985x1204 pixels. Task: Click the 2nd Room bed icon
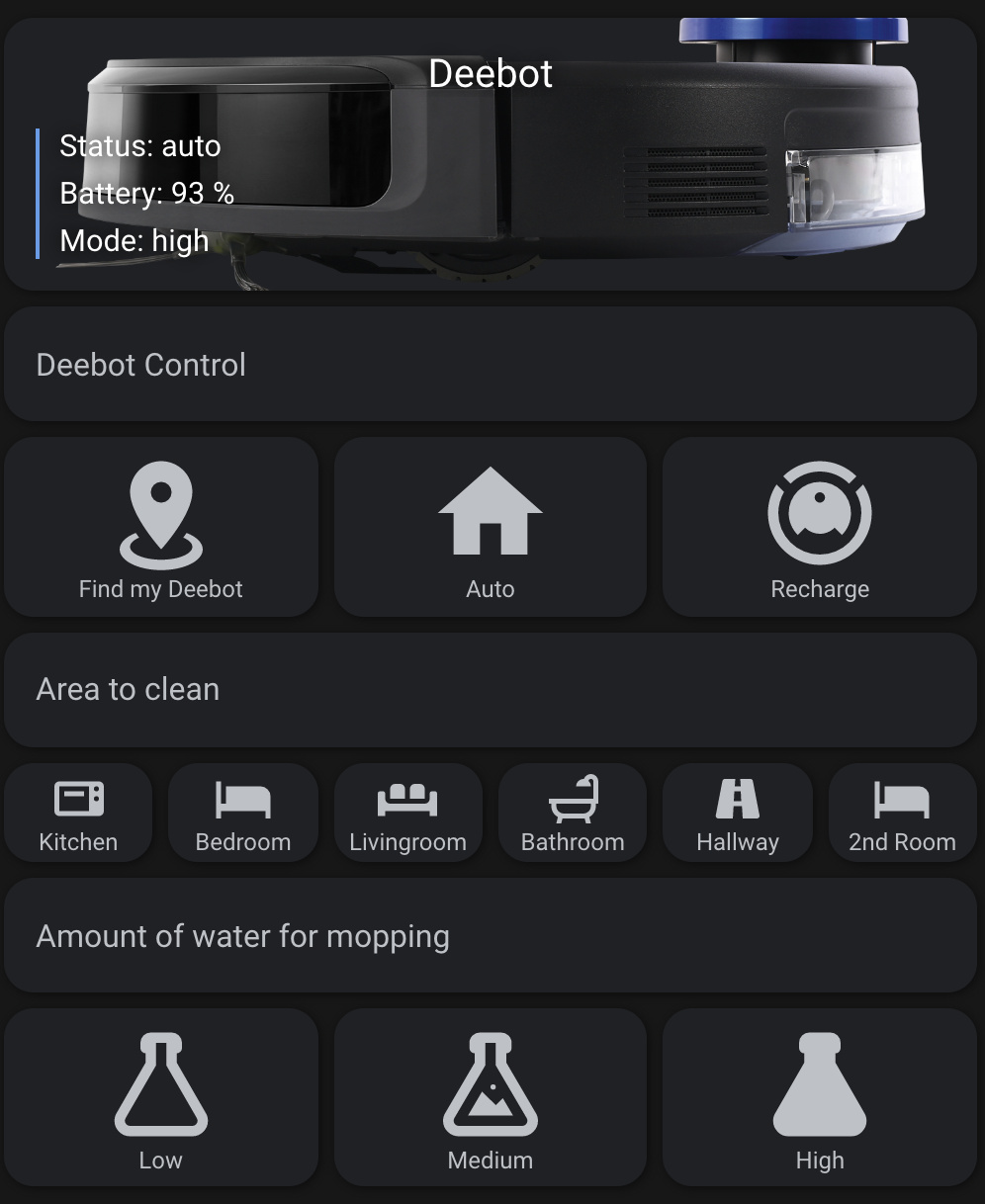click(x=902, y=797)
